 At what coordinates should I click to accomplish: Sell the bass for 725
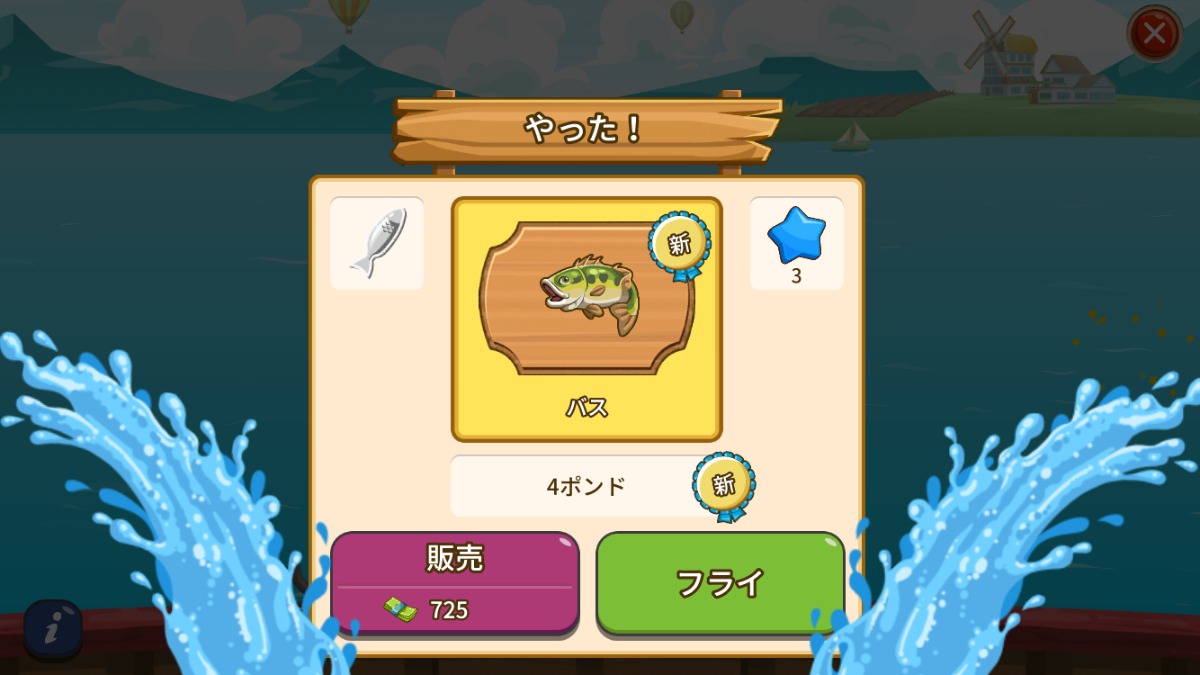(x=455, y=583)
